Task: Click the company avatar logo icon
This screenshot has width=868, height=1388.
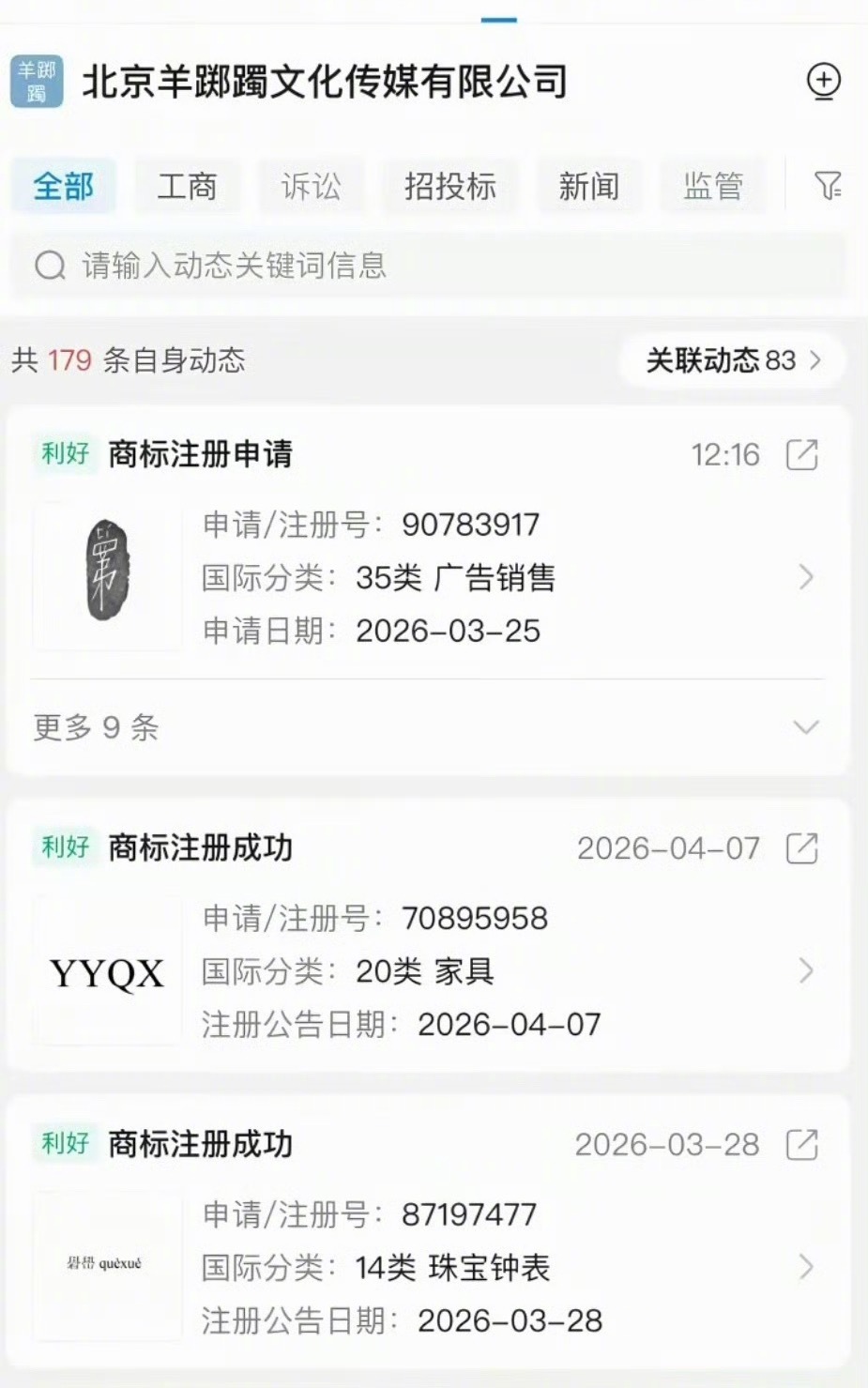Action: 38,81
